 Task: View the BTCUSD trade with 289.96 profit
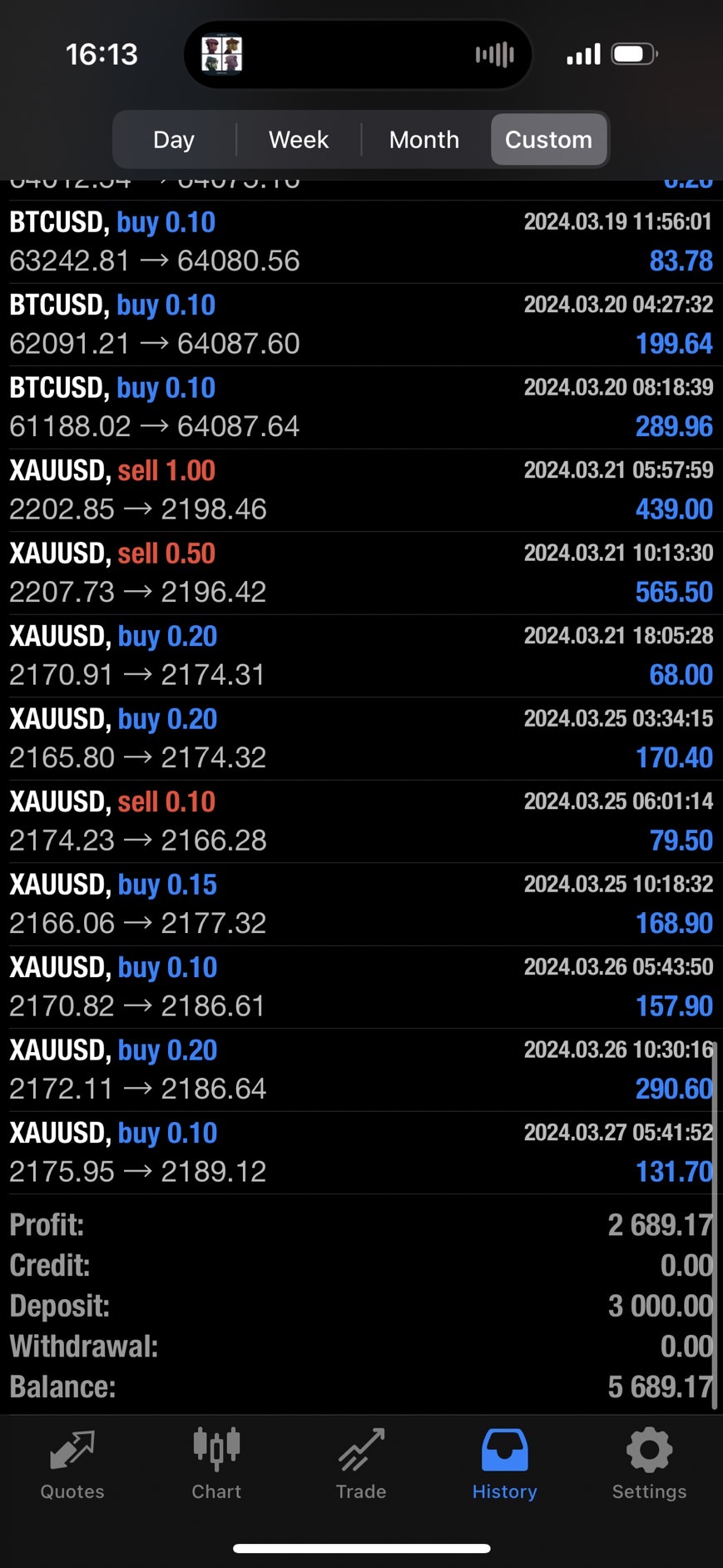point(361,407)
